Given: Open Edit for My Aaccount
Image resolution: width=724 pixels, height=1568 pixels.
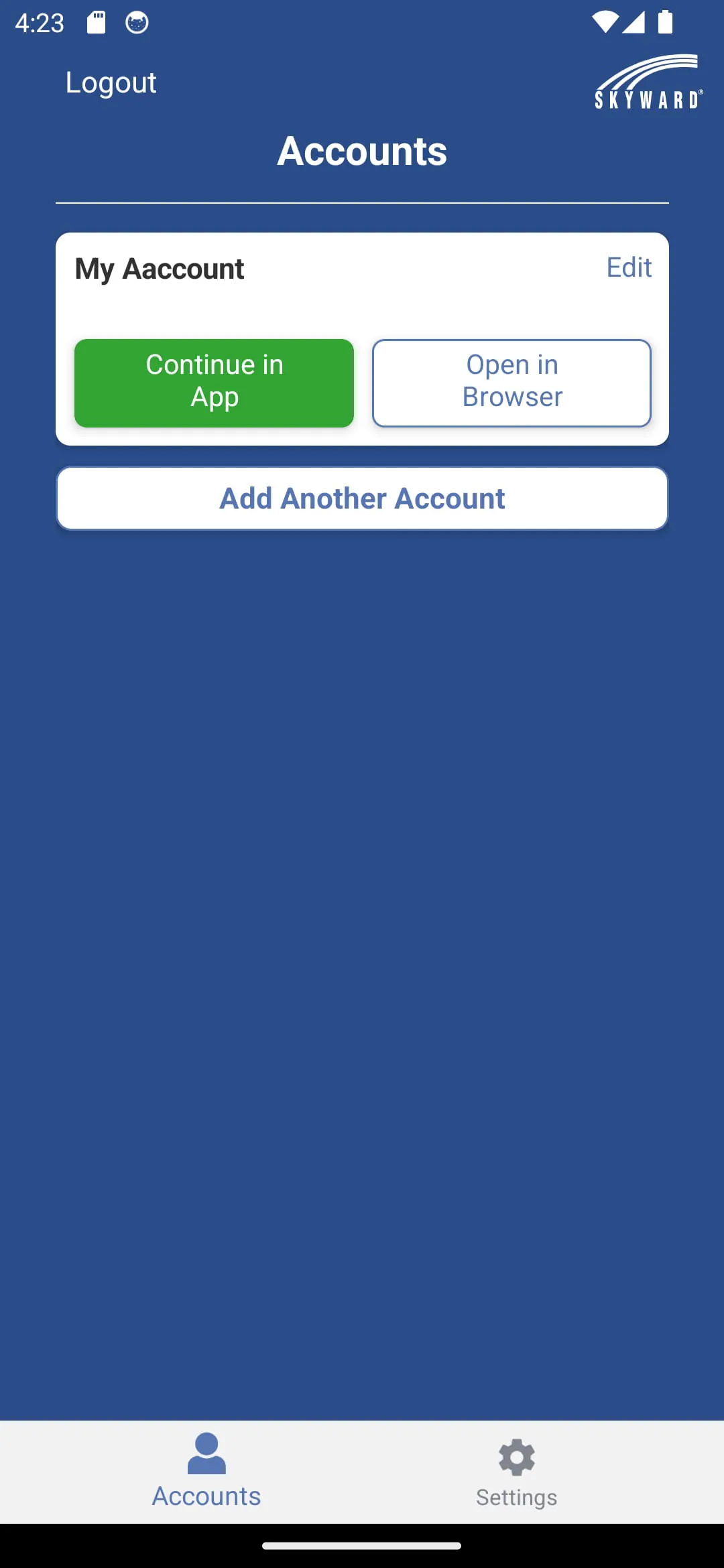Looking at the screenshot, I should tap(629, 267).
